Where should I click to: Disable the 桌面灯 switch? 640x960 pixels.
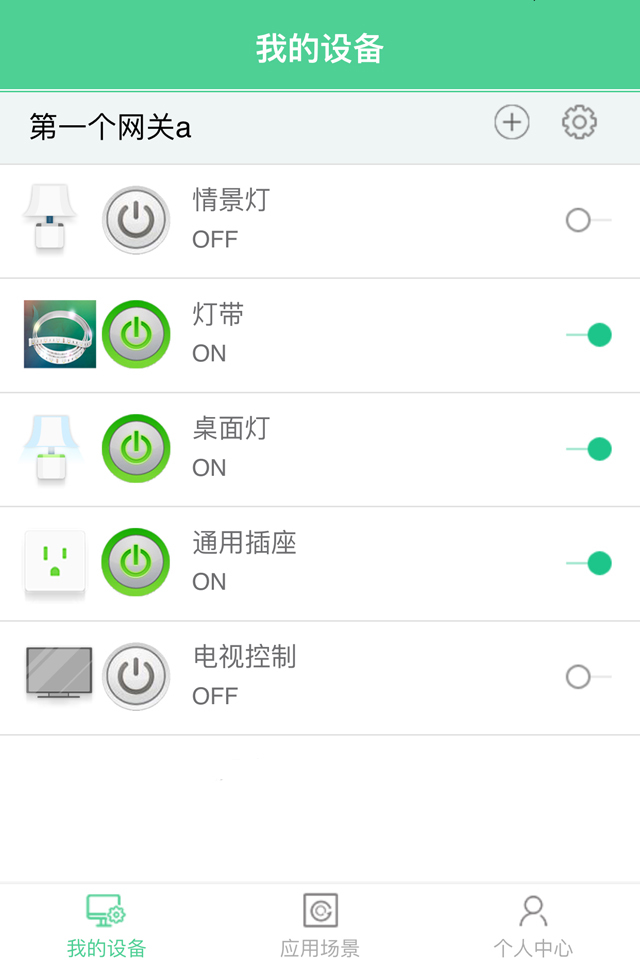[588, 448]
